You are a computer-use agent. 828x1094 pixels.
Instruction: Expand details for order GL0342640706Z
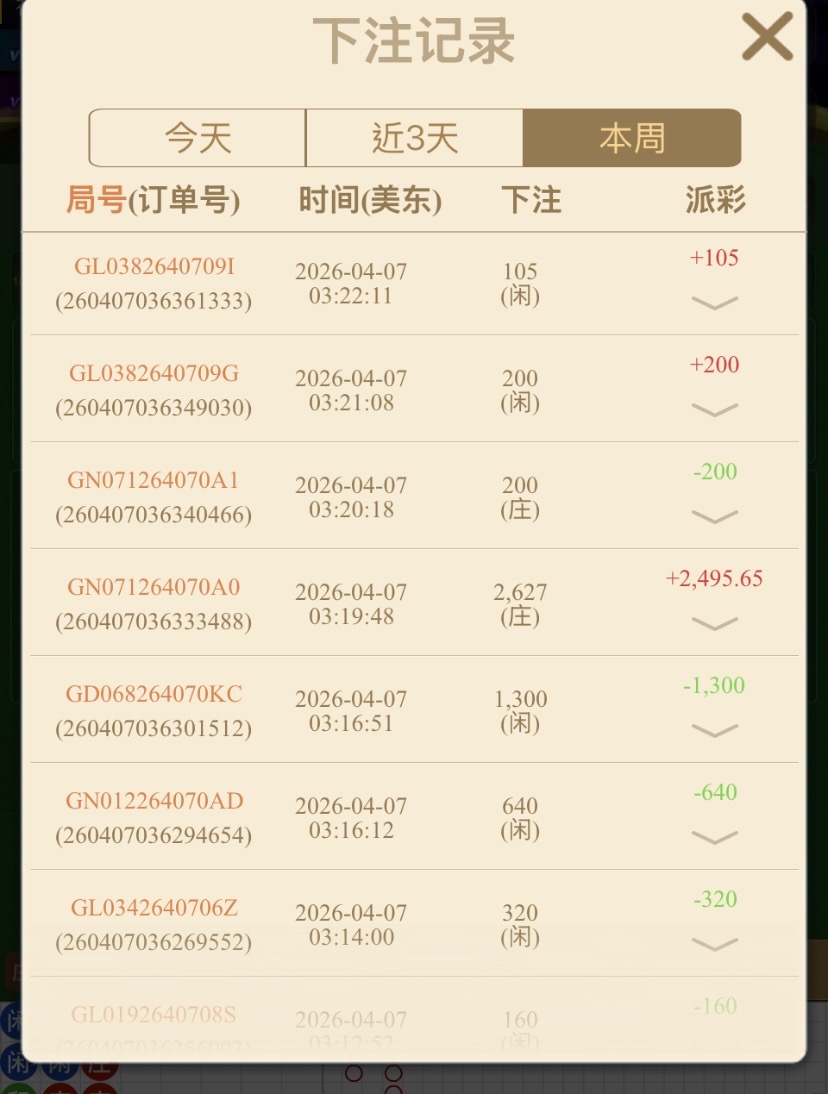pos(714,944)
